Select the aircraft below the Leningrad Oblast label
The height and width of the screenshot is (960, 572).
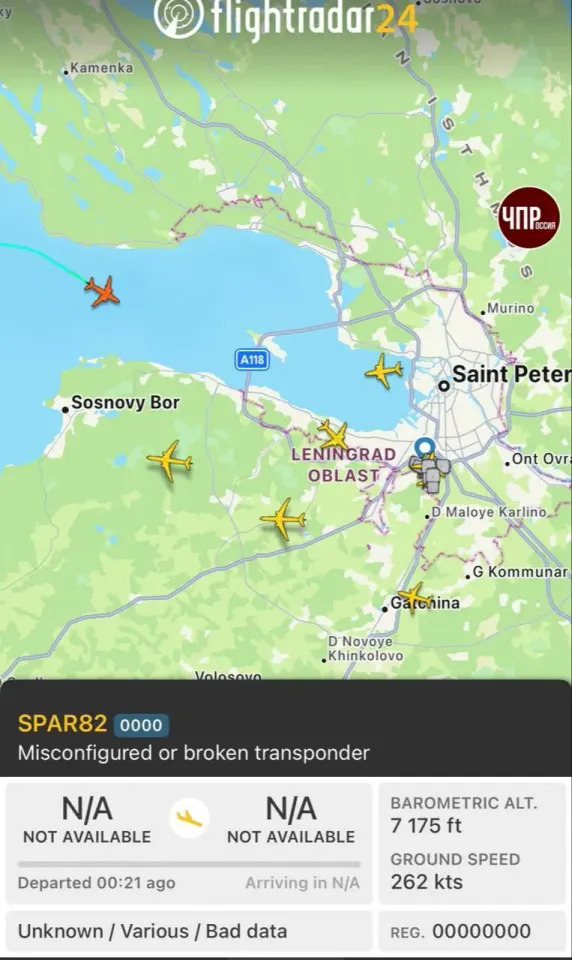click(283, 519)
